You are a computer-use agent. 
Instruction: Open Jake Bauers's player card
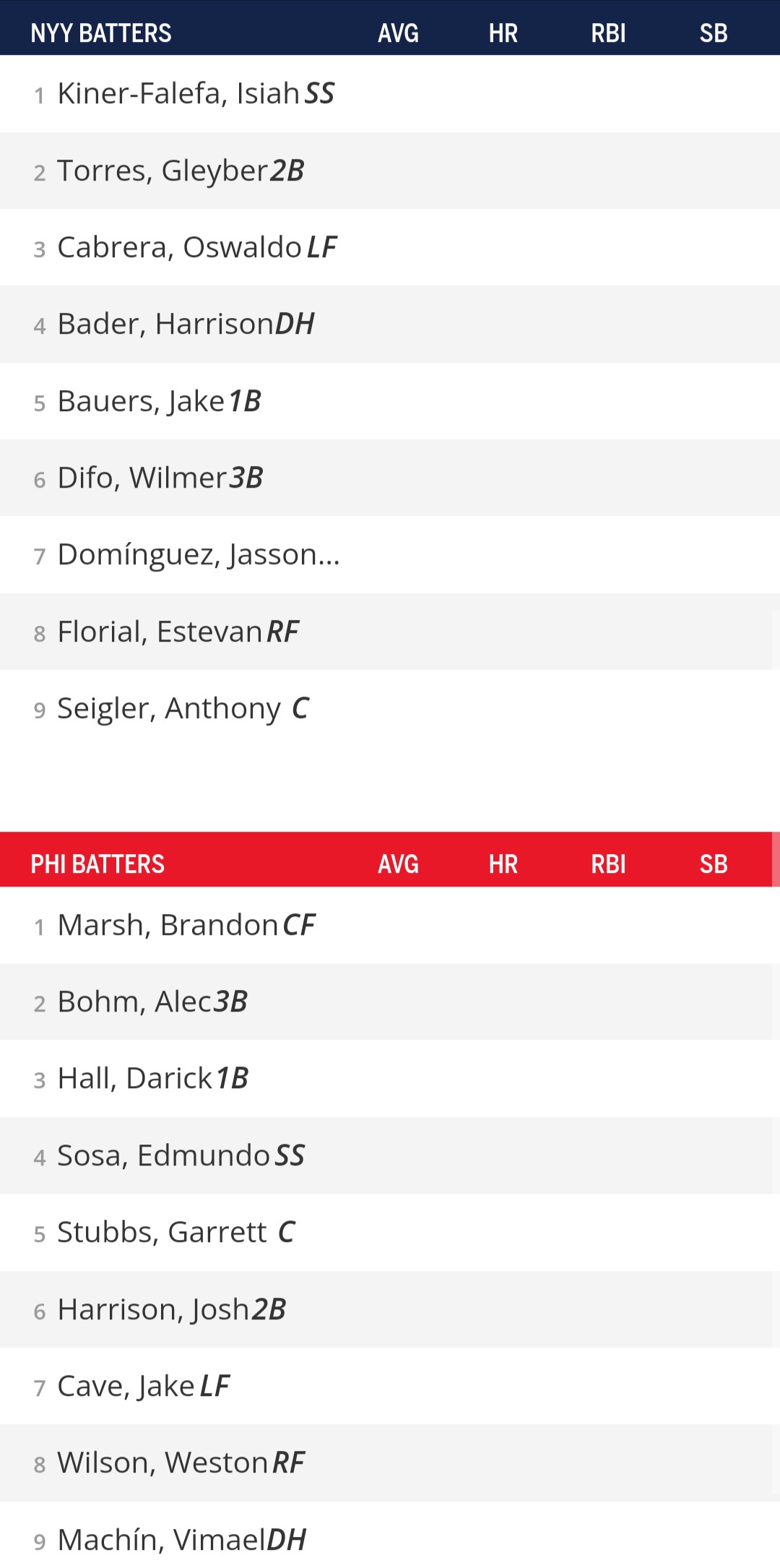(142, 402)
